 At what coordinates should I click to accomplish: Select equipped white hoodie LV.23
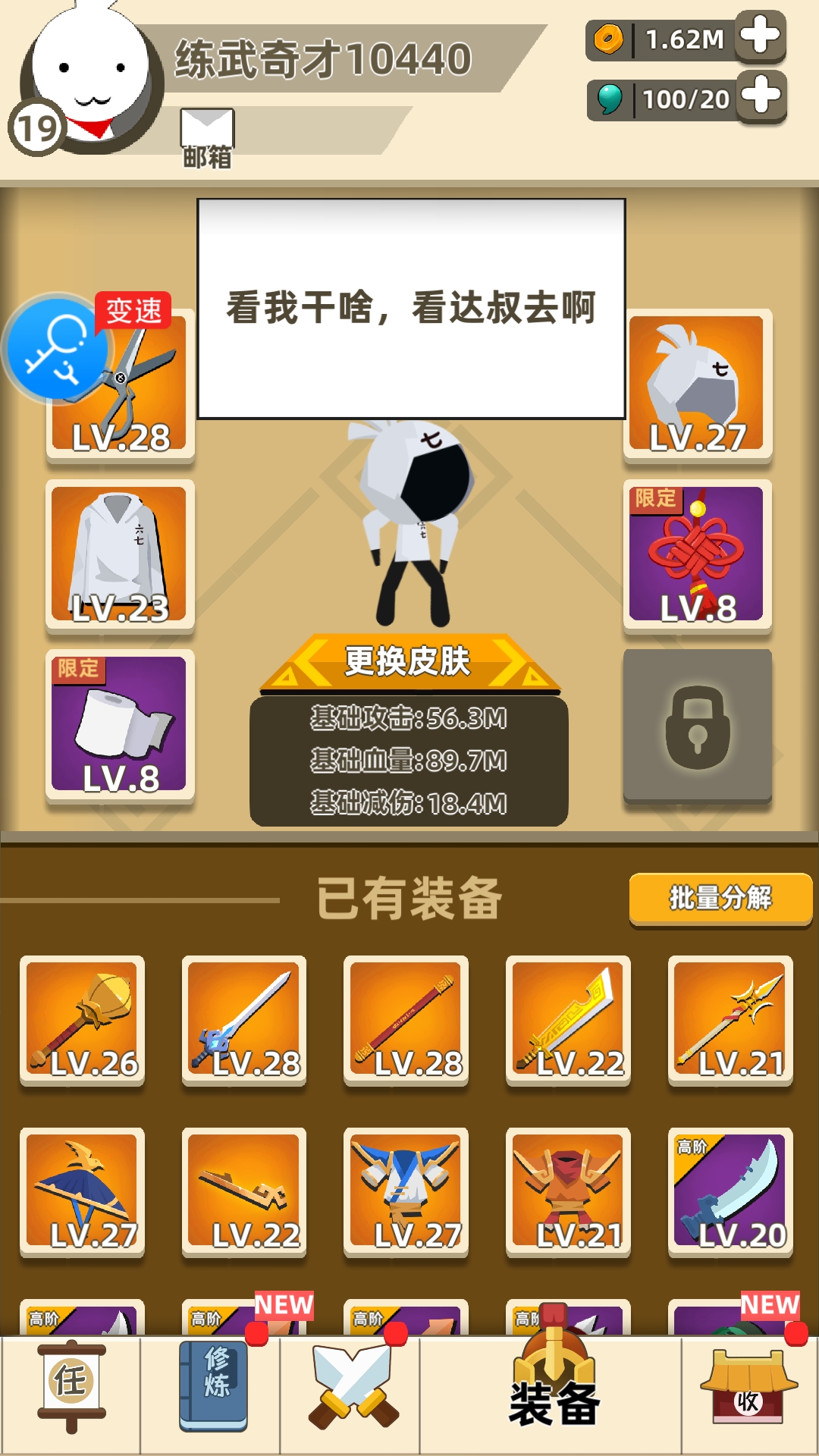pyautogui.click(x=120, y=555)
